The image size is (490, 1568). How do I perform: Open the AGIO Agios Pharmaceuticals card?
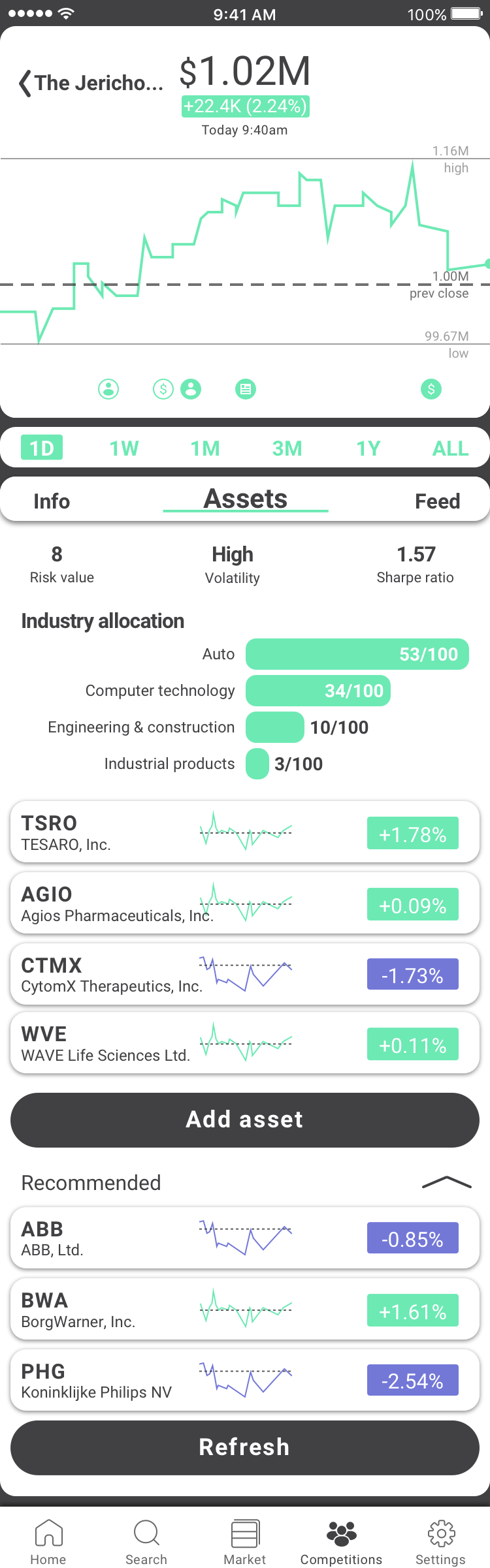(245, 903)
